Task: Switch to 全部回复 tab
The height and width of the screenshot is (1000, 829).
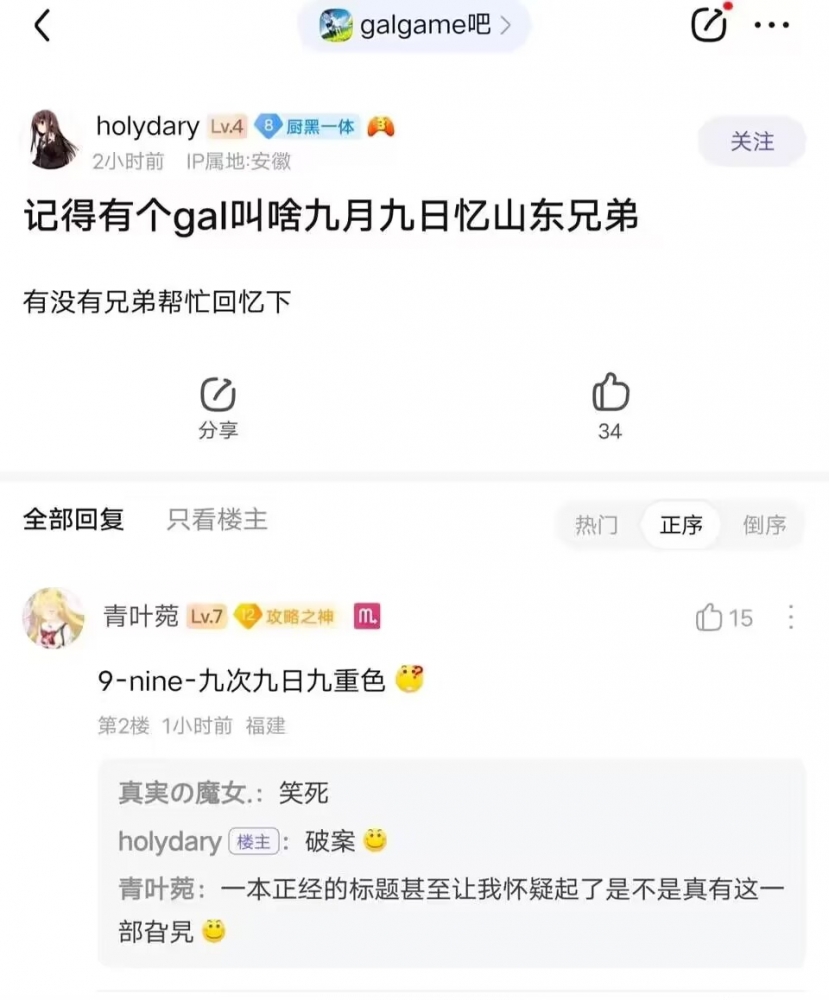Action: pyautogui.click(x=74, y=519)
